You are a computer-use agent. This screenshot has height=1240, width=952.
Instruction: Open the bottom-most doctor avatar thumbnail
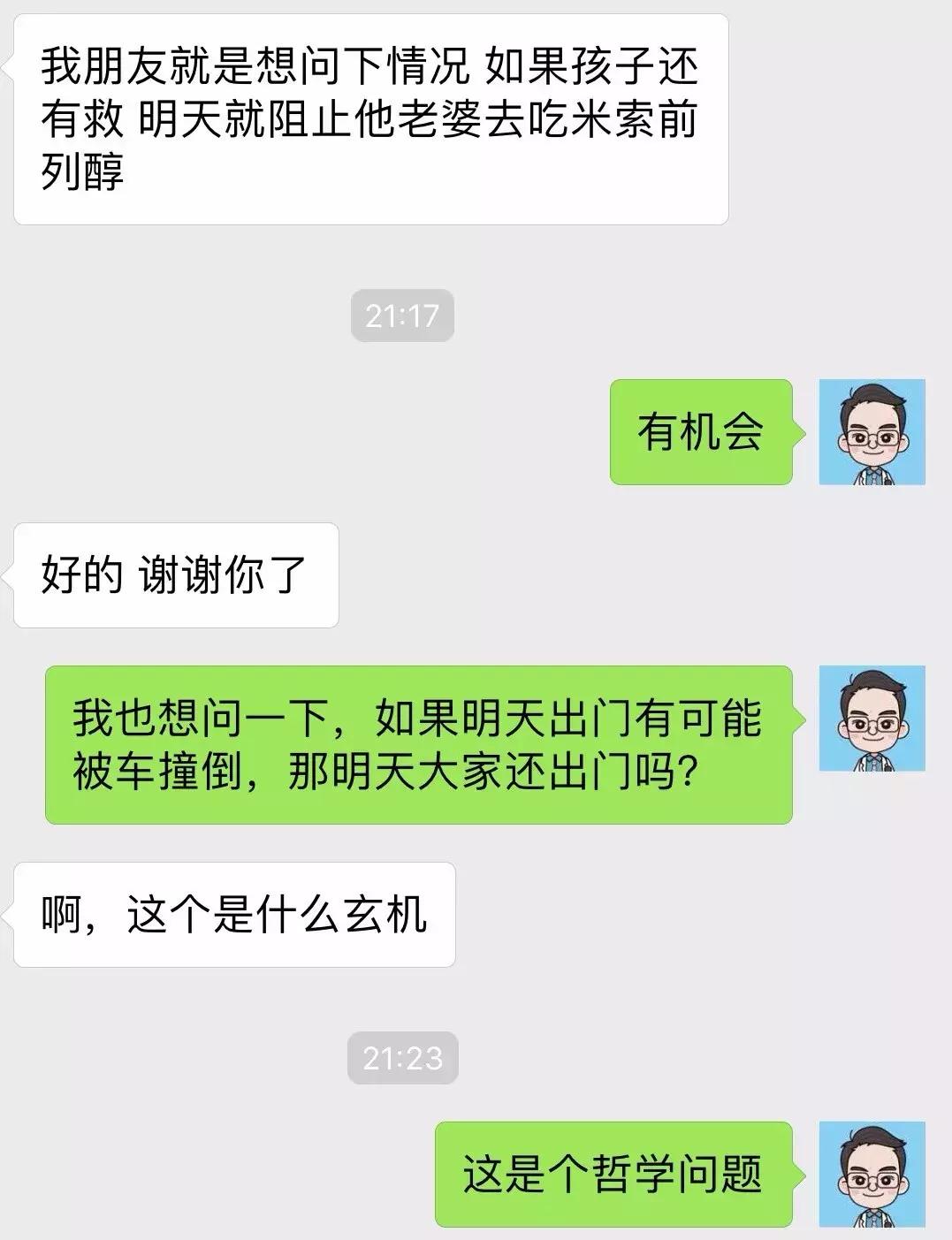click(x=873, y=1175)
